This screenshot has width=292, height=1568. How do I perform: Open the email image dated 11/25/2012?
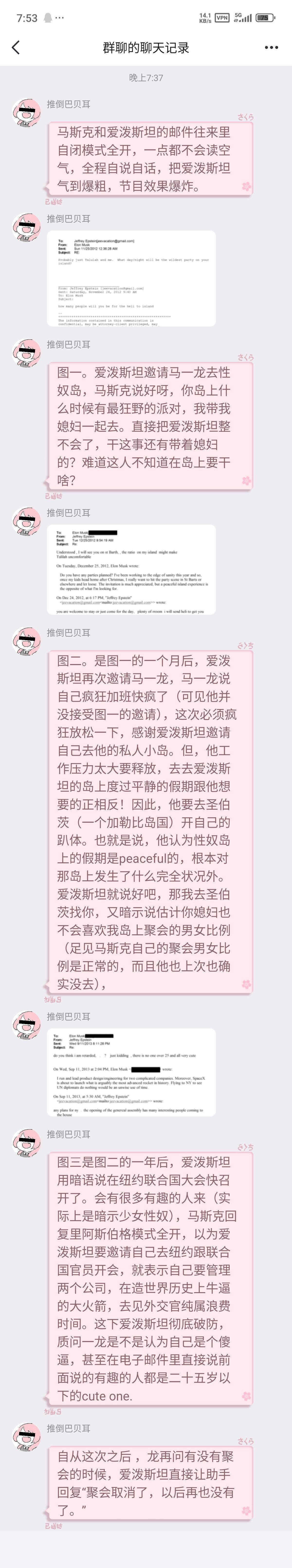click(x=131, y=279)
